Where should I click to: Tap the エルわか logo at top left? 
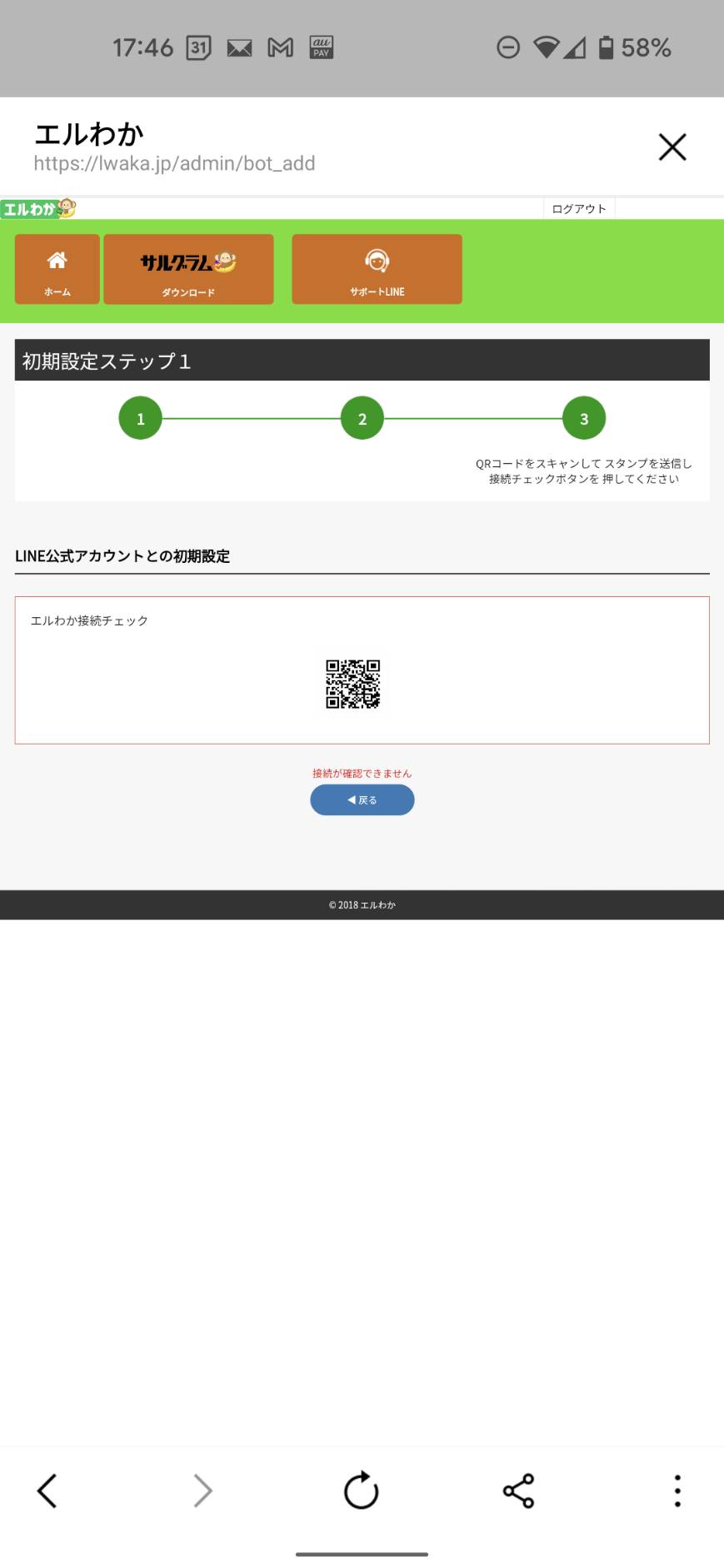[38, 208]
